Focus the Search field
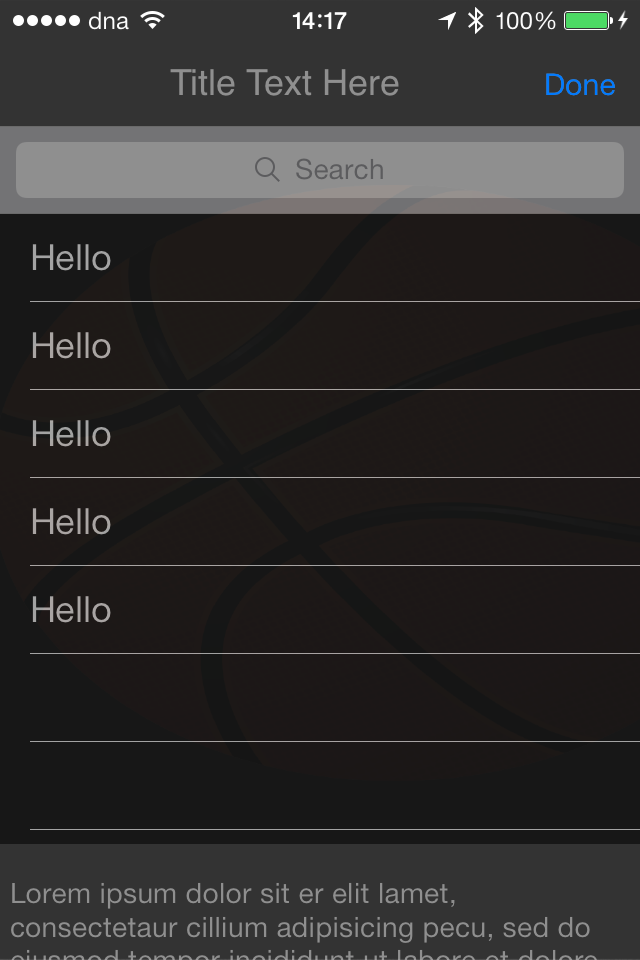640x960 pixels. 320,170
